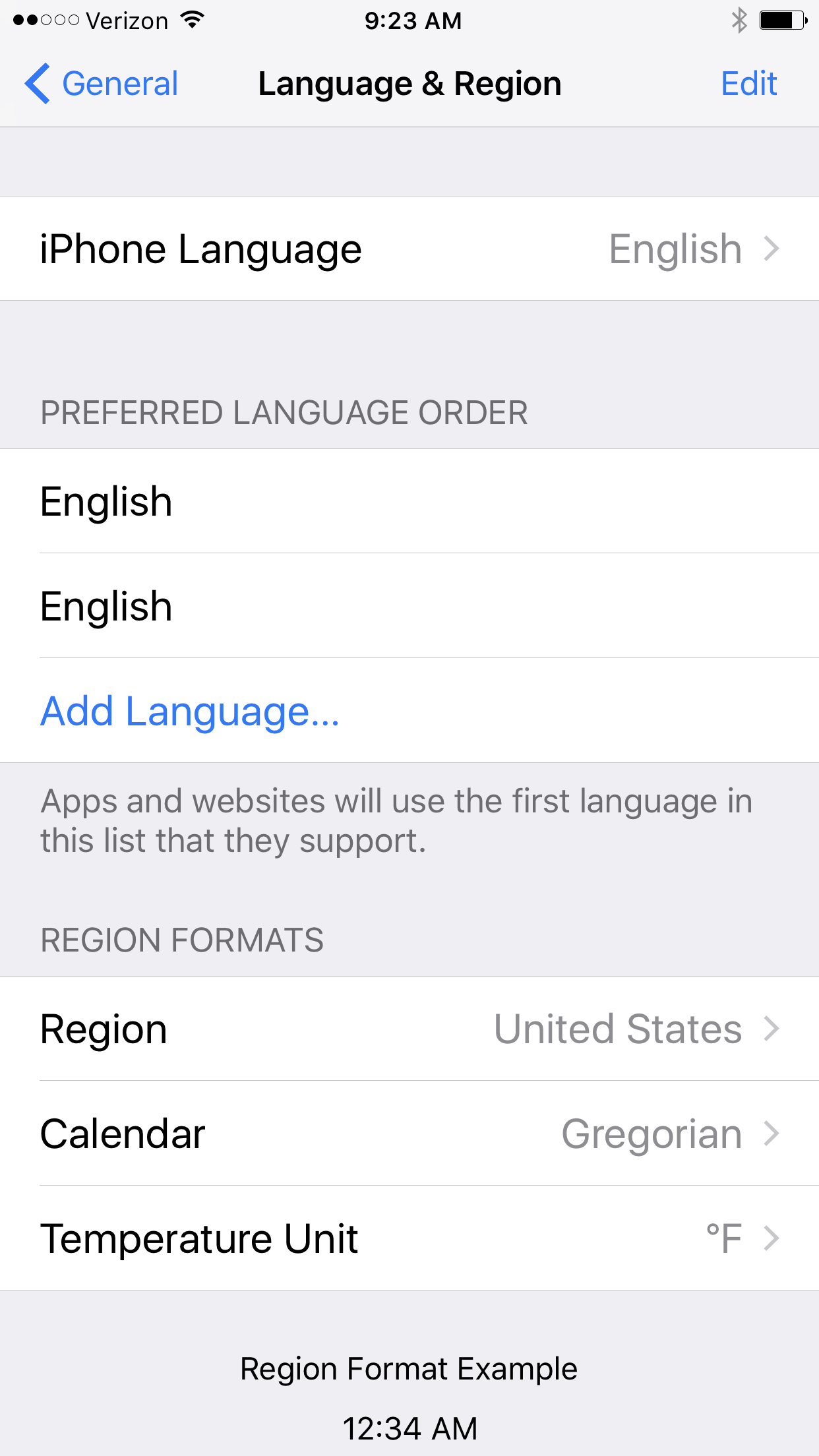Tap Edit to reorder languages
Image resolution: width=819 pixels, height=1456 pixels.
click(x=748, y=84)
